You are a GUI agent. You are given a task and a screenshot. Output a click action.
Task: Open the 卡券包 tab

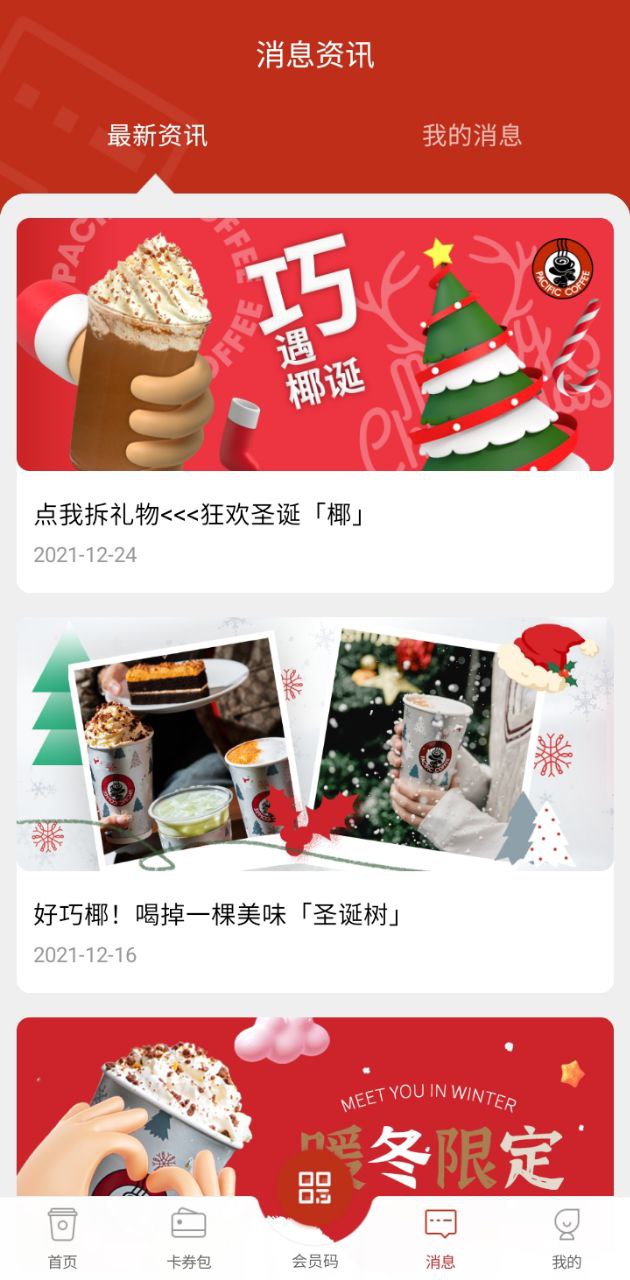[188, 1238]
